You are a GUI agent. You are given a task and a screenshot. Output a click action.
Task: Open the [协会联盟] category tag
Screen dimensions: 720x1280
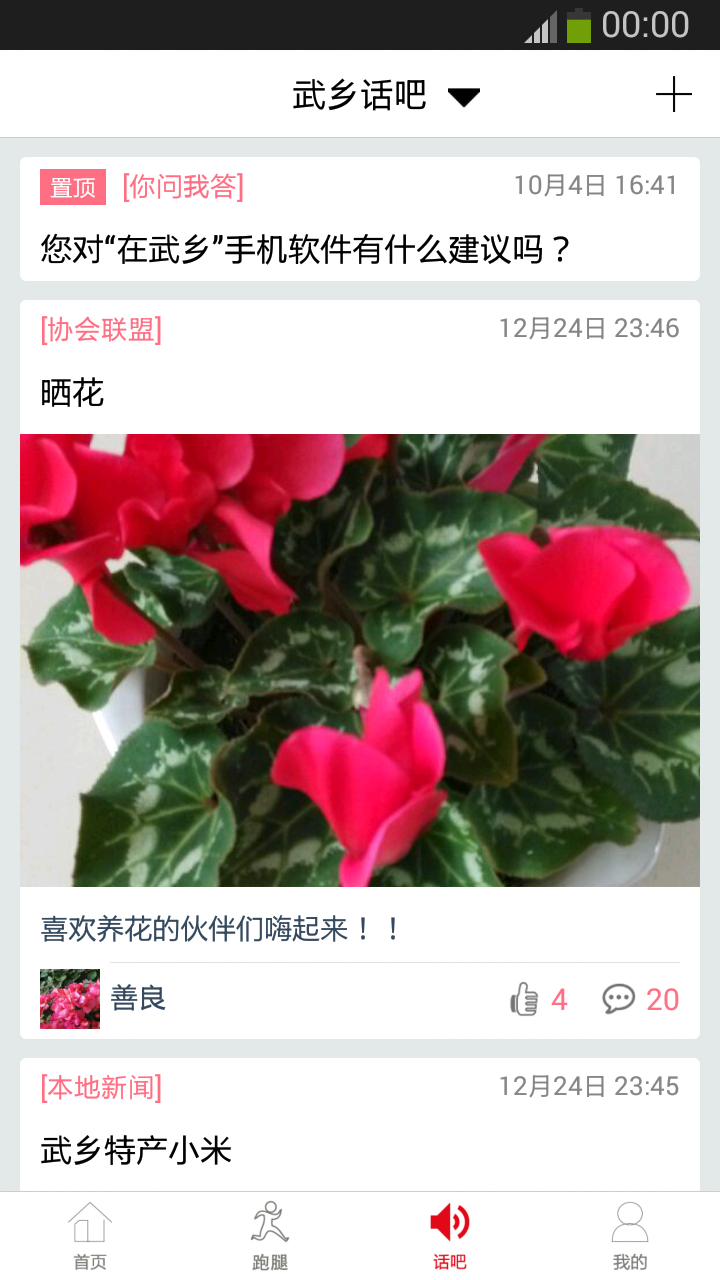(101, 329)
